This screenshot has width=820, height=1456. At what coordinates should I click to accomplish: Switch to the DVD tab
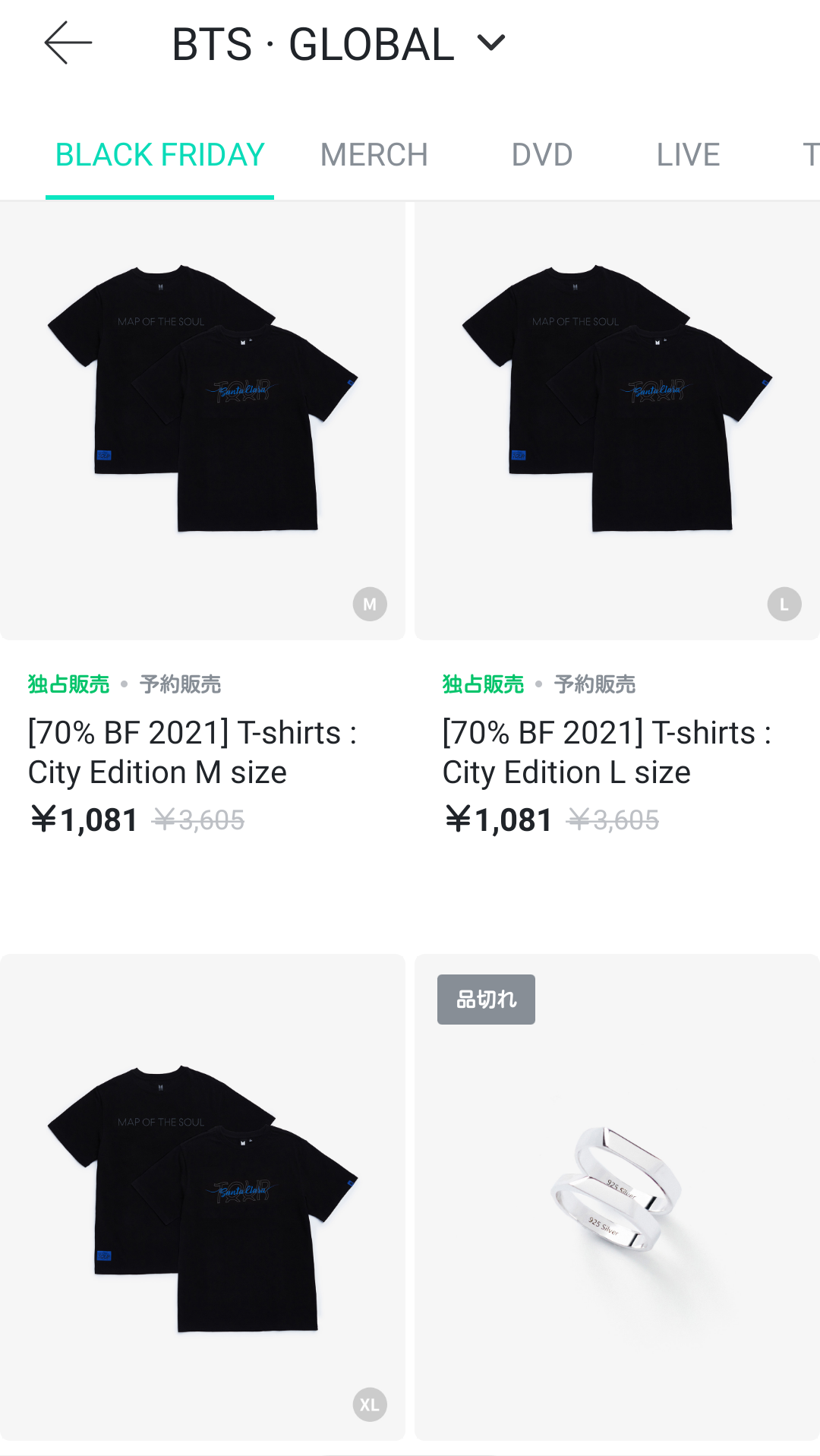coord(541,155)
